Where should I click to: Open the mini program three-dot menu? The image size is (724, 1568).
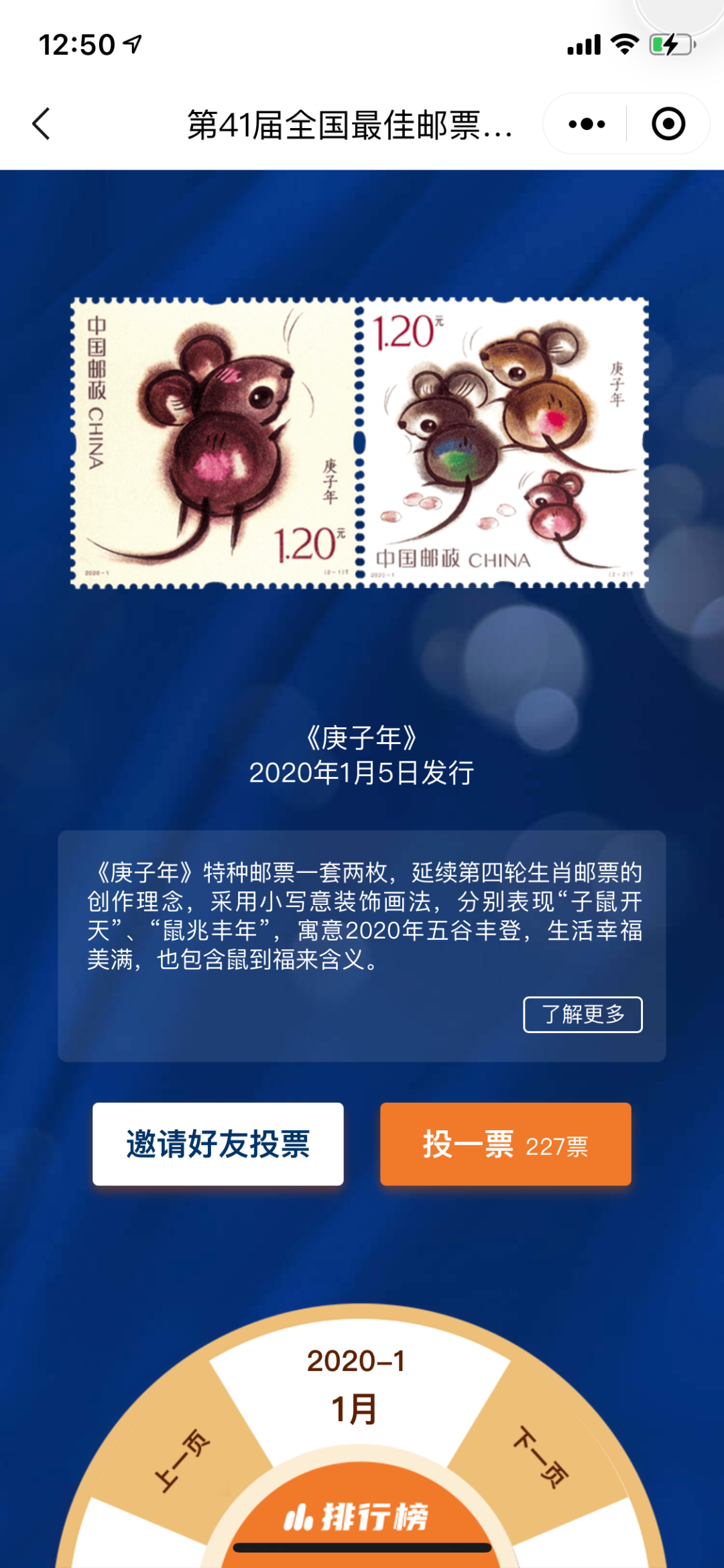tap(587, 124)
